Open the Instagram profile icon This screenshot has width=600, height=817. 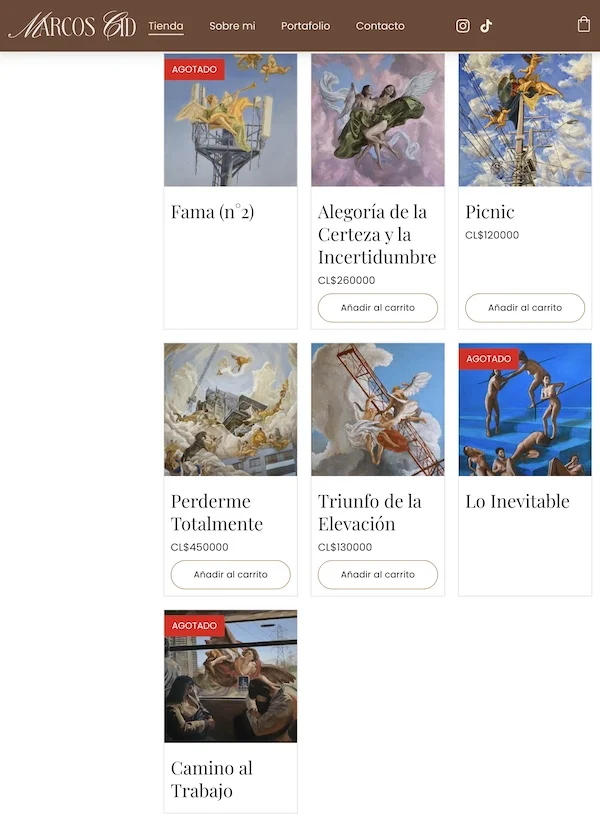pos(463,26)
